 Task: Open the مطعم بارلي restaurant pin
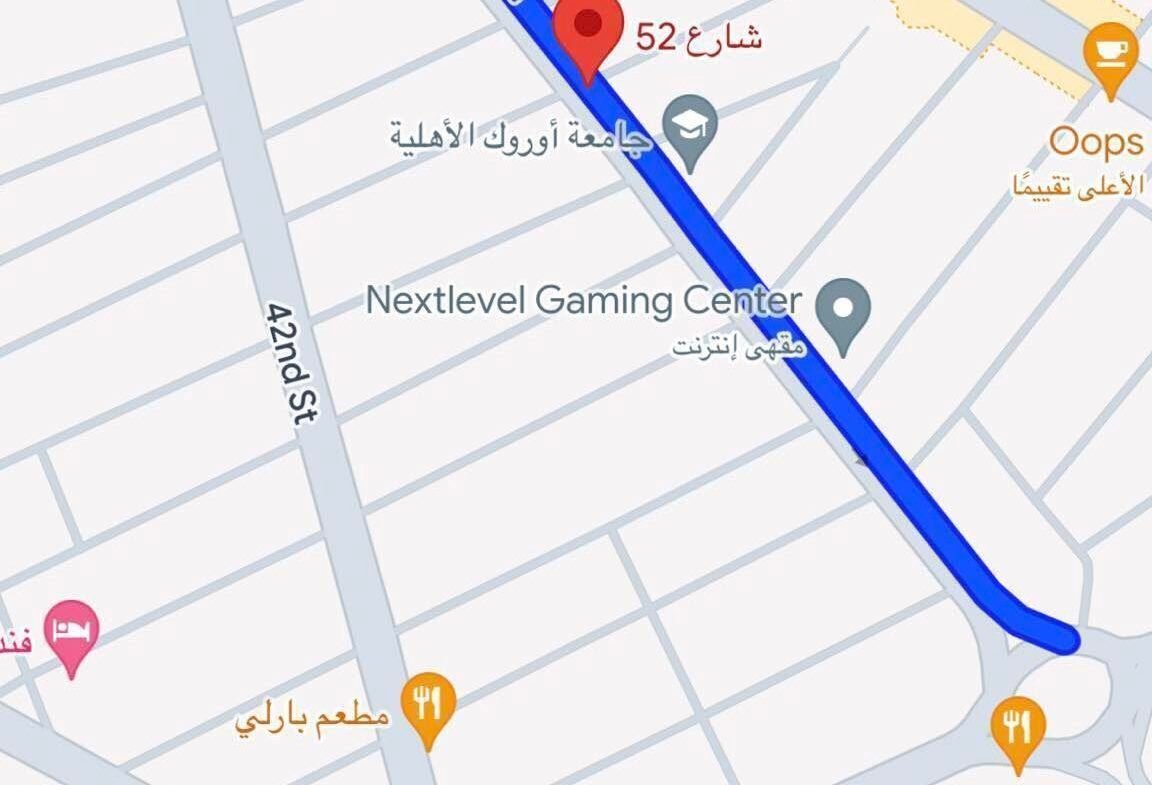428,703
